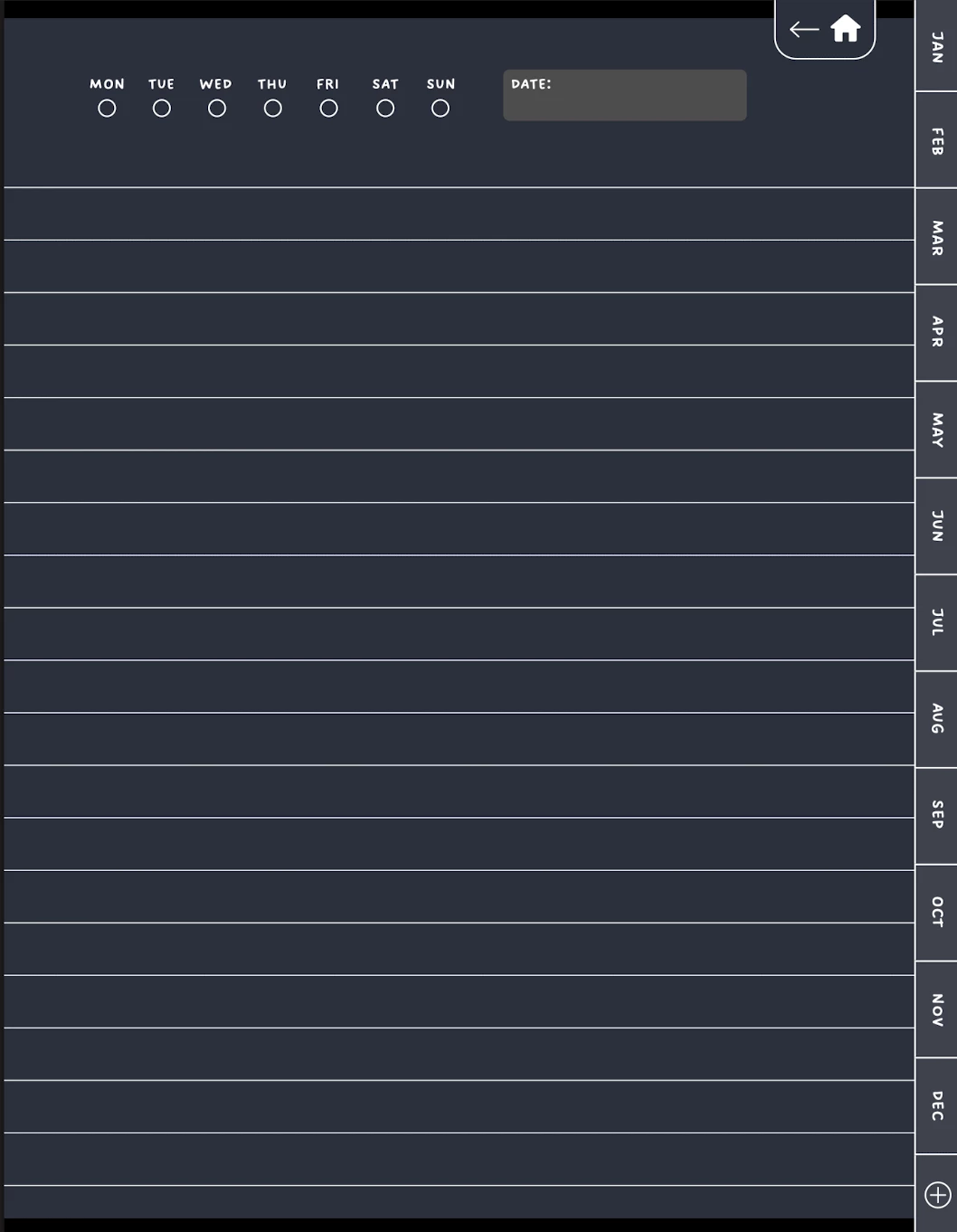Viewport: 957px width, 1232px height.
Task: Open the MAY month tab
Action: coord(937,430)
